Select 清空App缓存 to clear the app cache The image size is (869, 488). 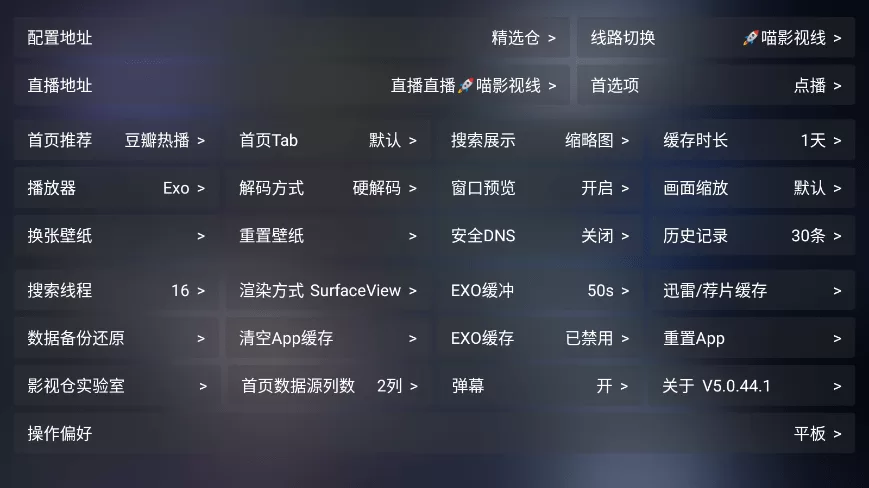328,339
